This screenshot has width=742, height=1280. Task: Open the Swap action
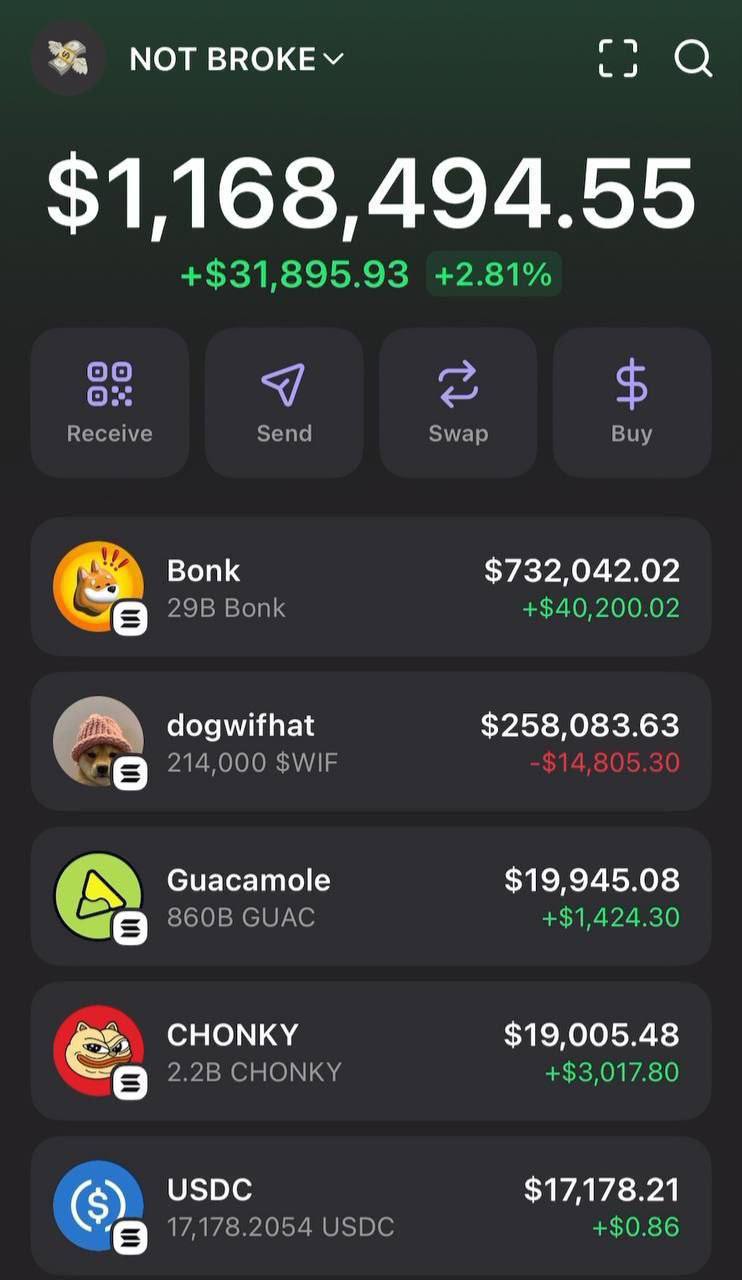tap(458, 402)
